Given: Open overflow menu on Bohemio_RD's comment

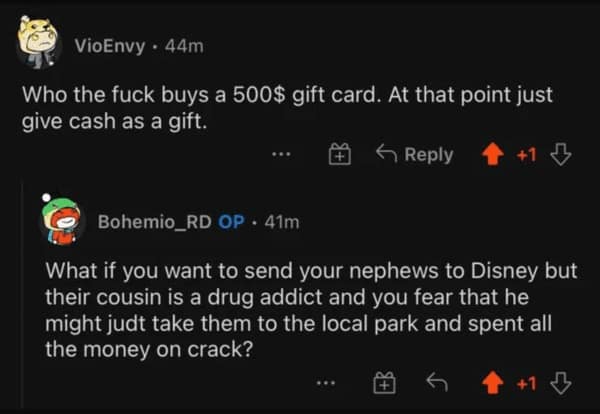Looking at the screenshot, I should [x=325, y=383].
